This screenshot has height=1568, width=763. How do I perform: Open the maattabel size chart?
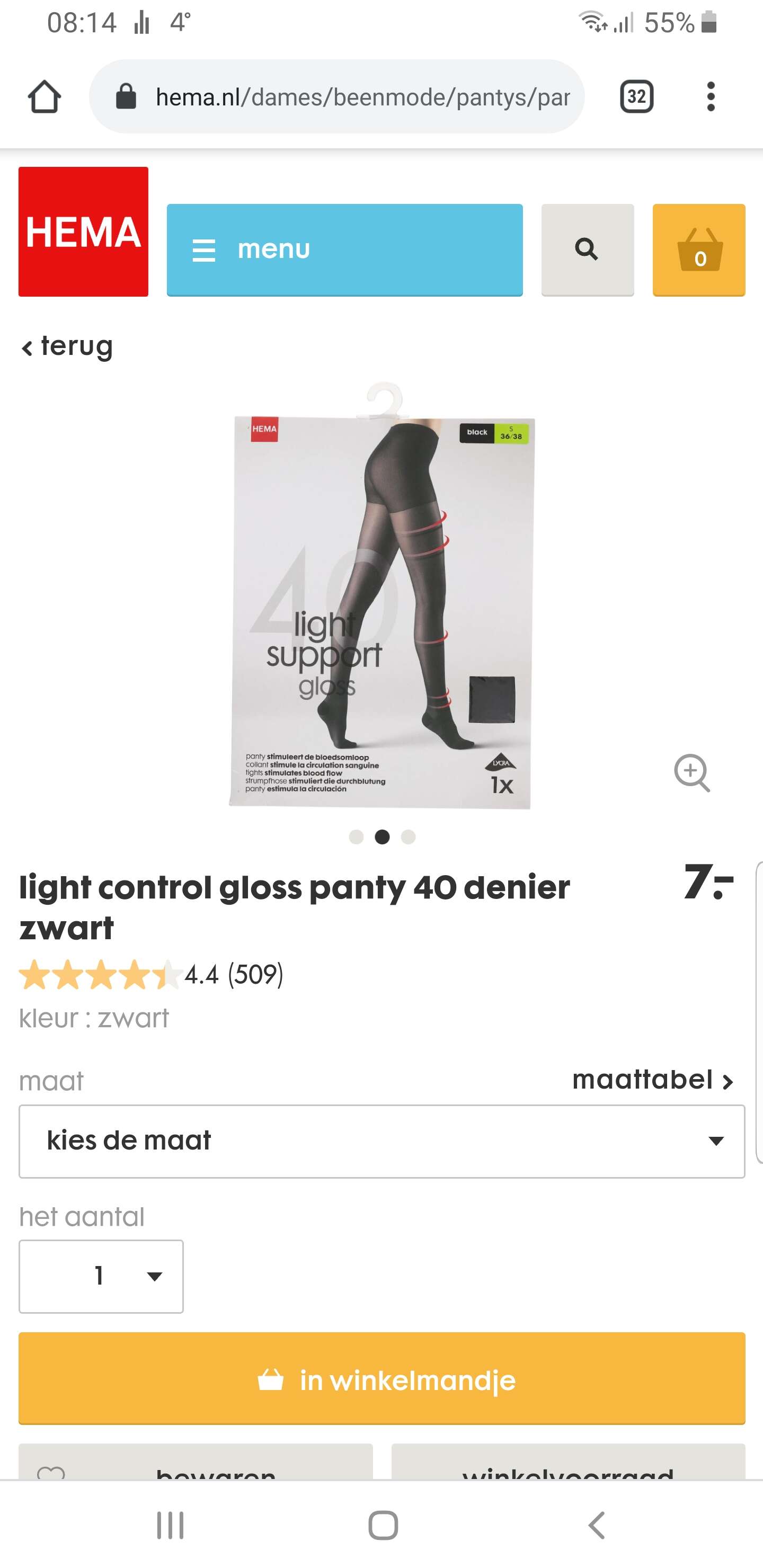coord(653,1080)
